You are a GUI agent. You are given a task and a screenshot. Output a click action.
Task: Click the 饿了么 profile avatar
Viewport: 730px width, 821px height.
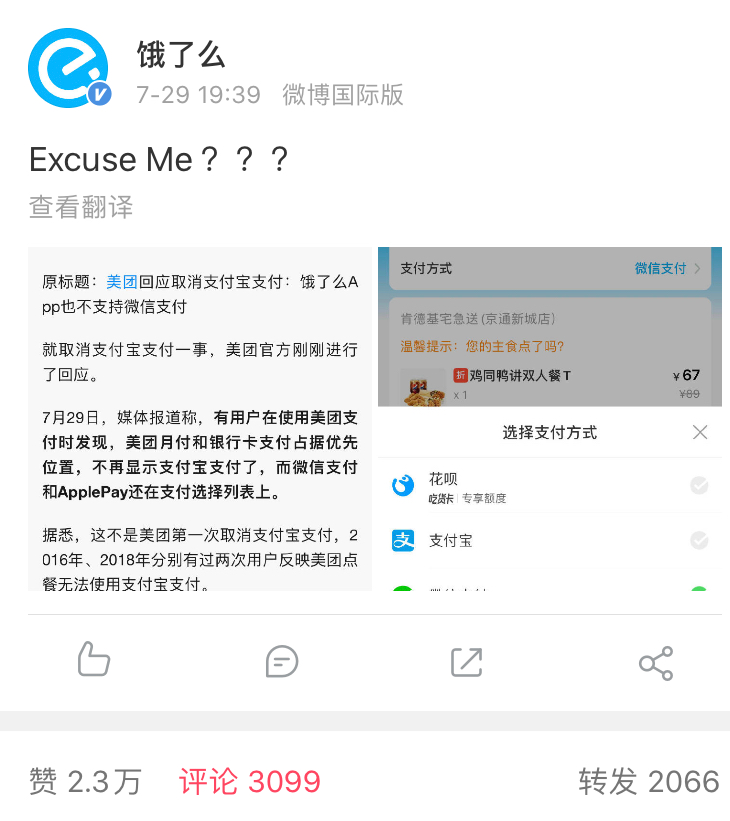[69, 69]
